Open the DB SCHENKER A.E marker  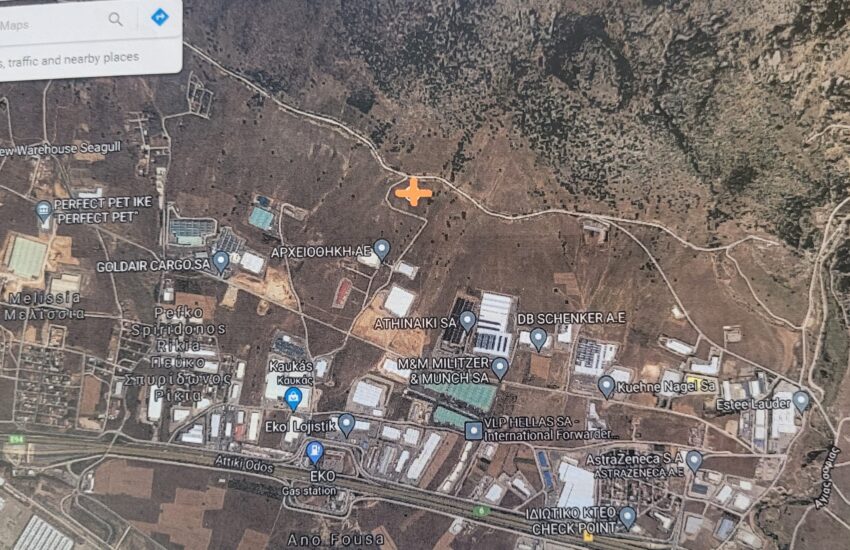pyautogui.click(x=538, y=338)
